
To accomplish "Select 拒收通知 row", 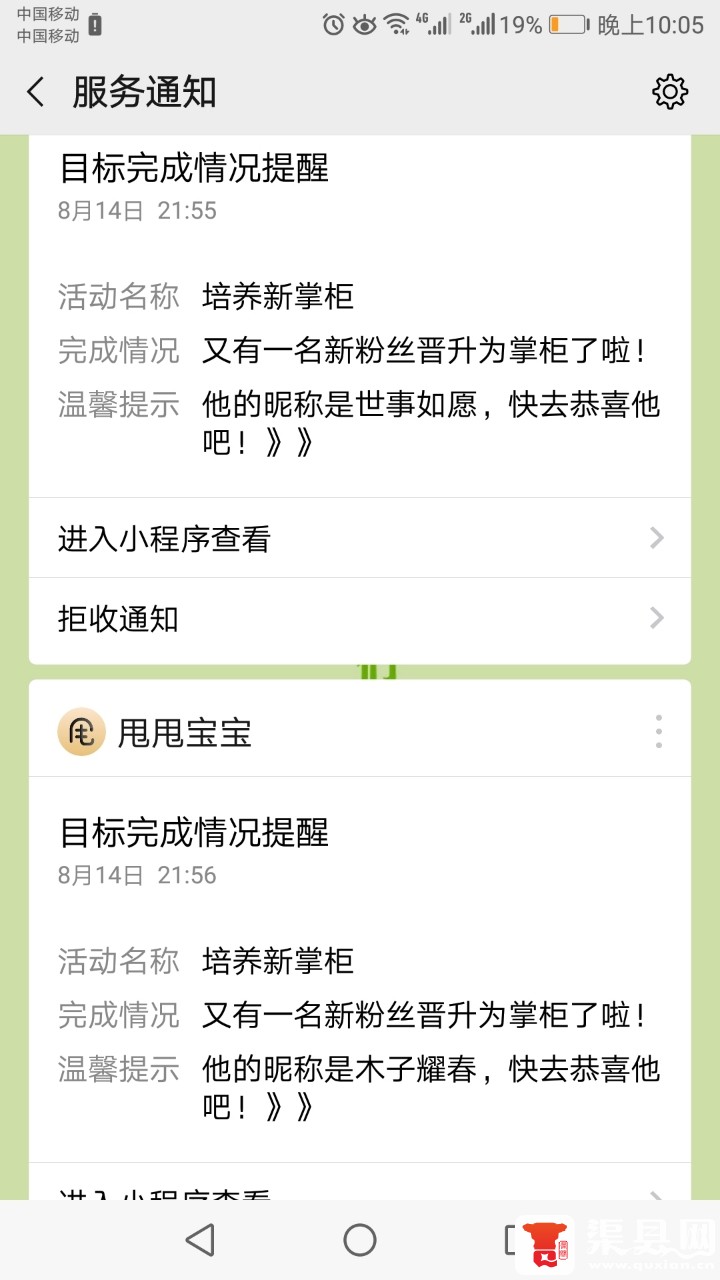I will 360,619.
